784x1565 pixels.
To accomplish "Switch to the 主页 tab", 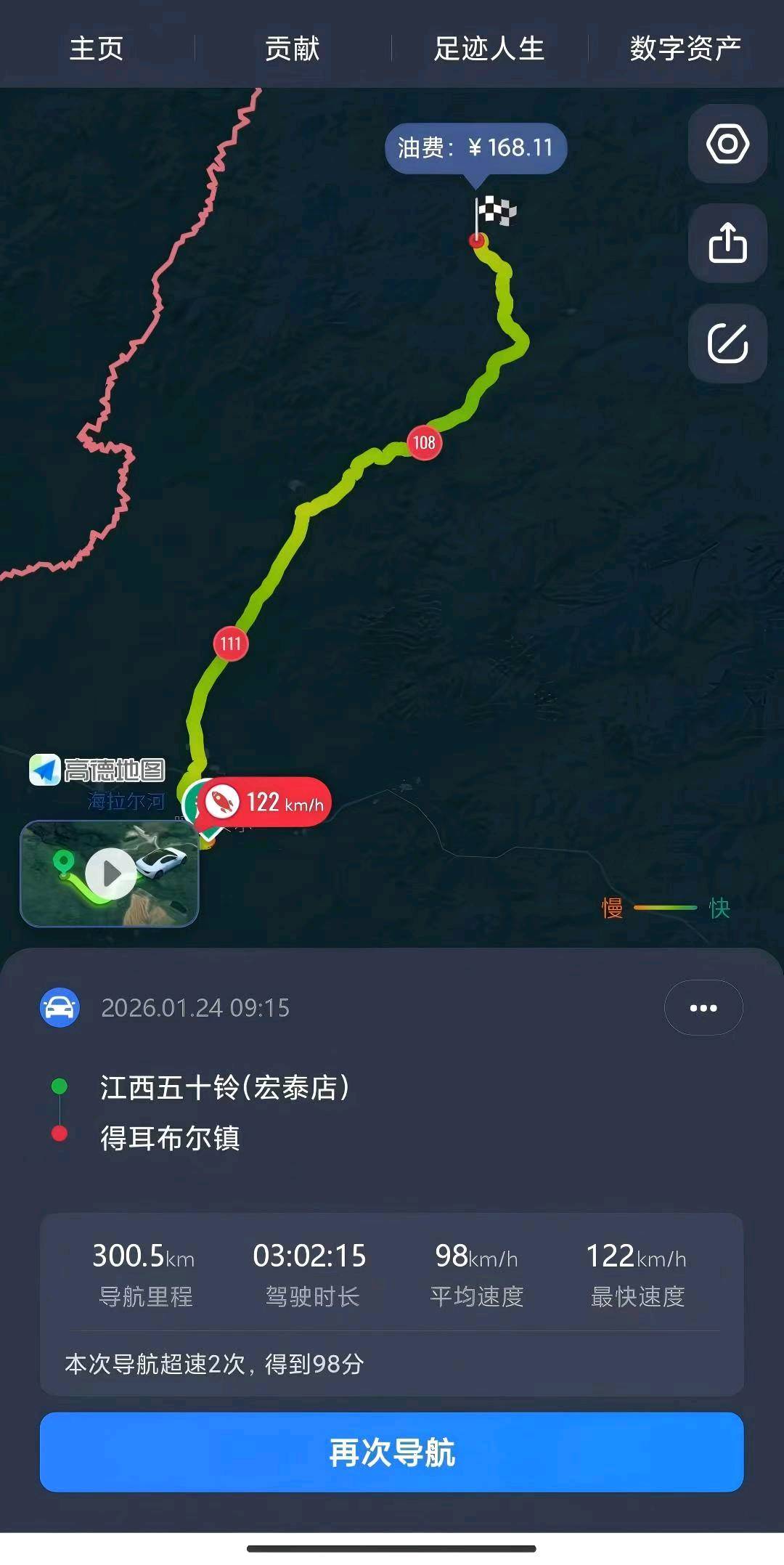I will click(x=96, y=49).
